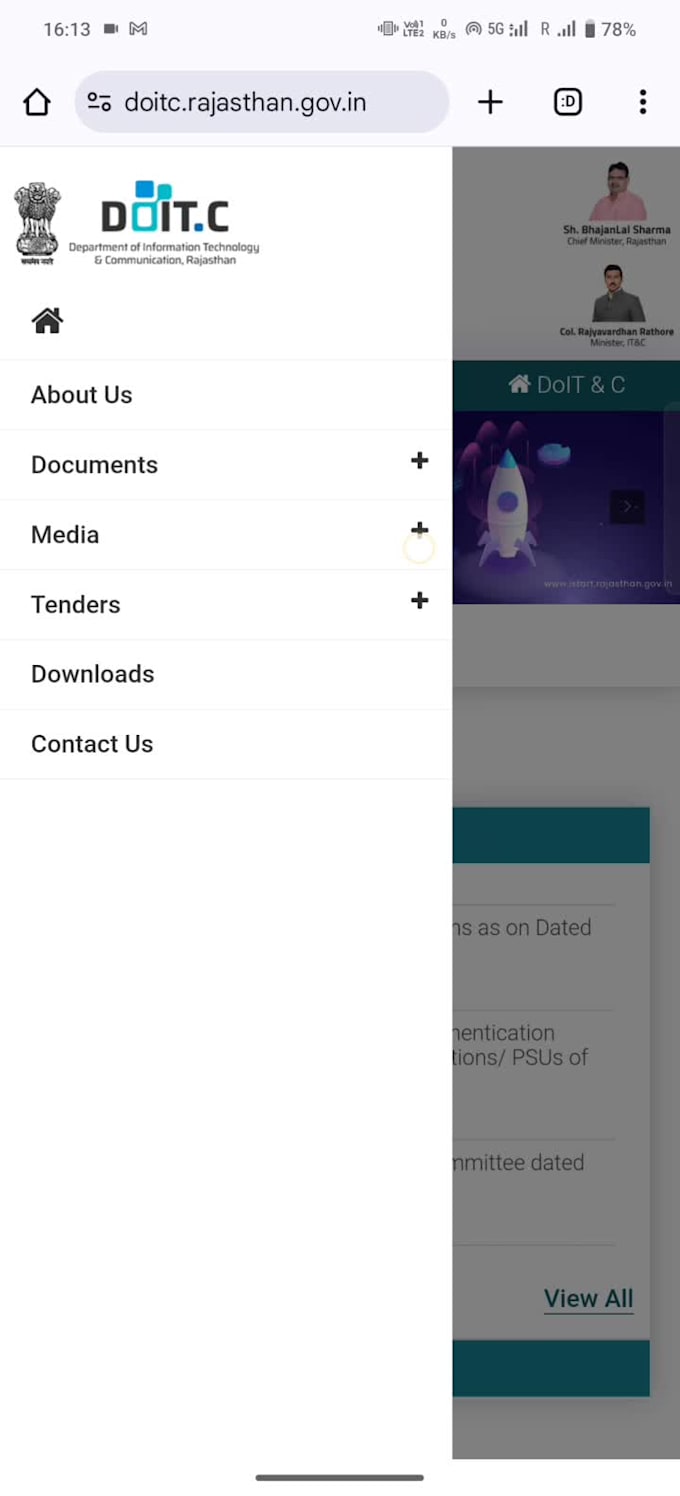Tap the DoIT.C logo in drawer header
The height and width of the screenshot is (1496, 680).
pos(164,223)
